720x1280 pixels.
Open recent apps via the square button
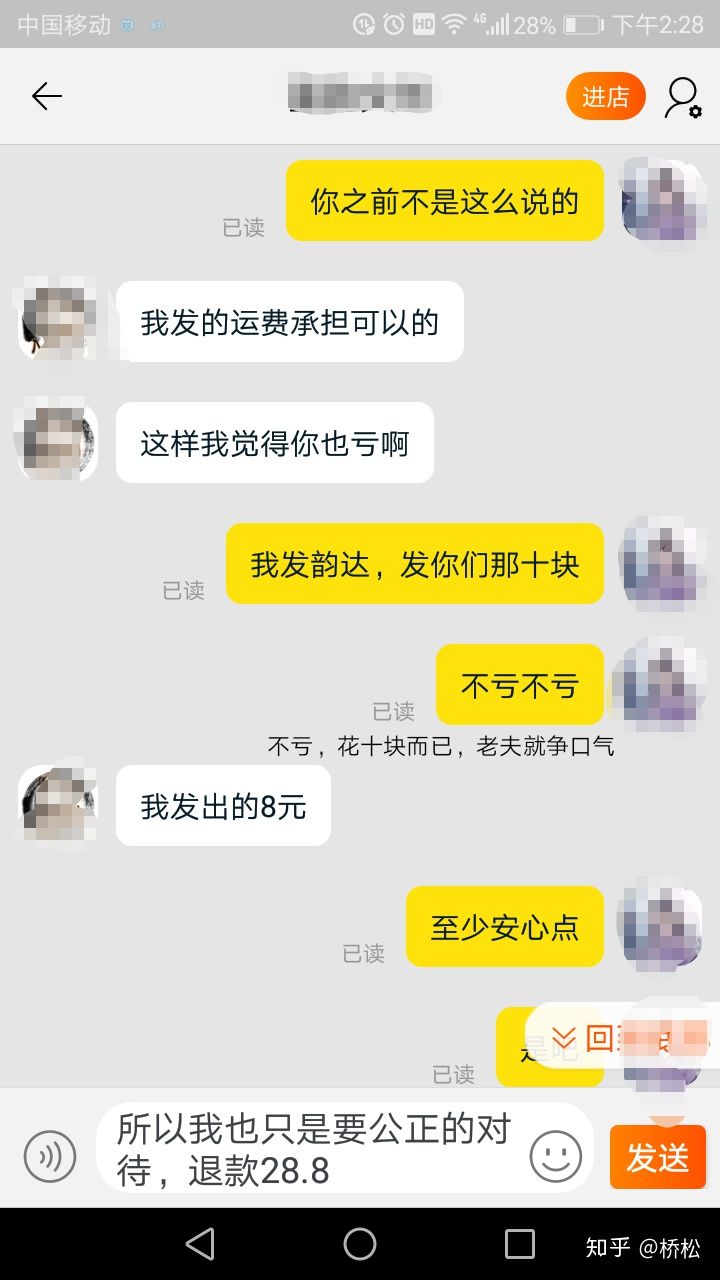click(520, 1244)
